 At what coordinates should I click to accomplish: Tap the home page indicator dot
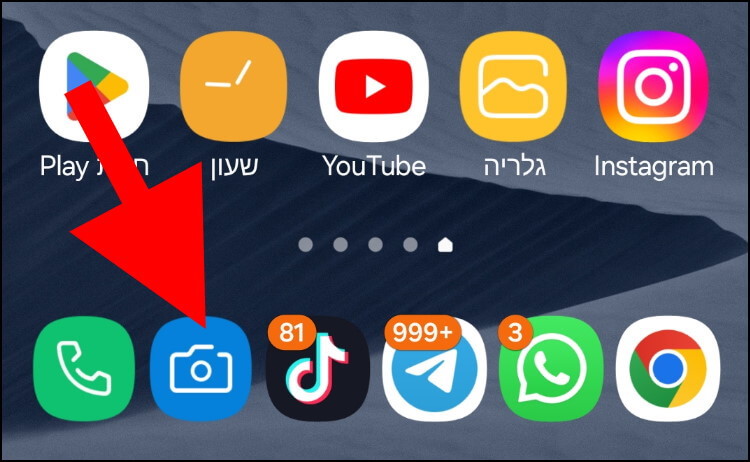tap(446, 244)
